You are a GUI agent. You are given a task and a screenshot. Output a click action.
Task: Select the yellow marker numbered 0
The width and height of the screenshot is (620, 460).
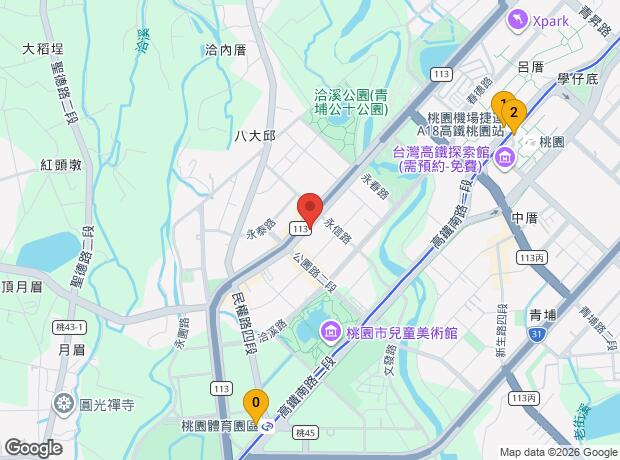[x=256, y=403]
